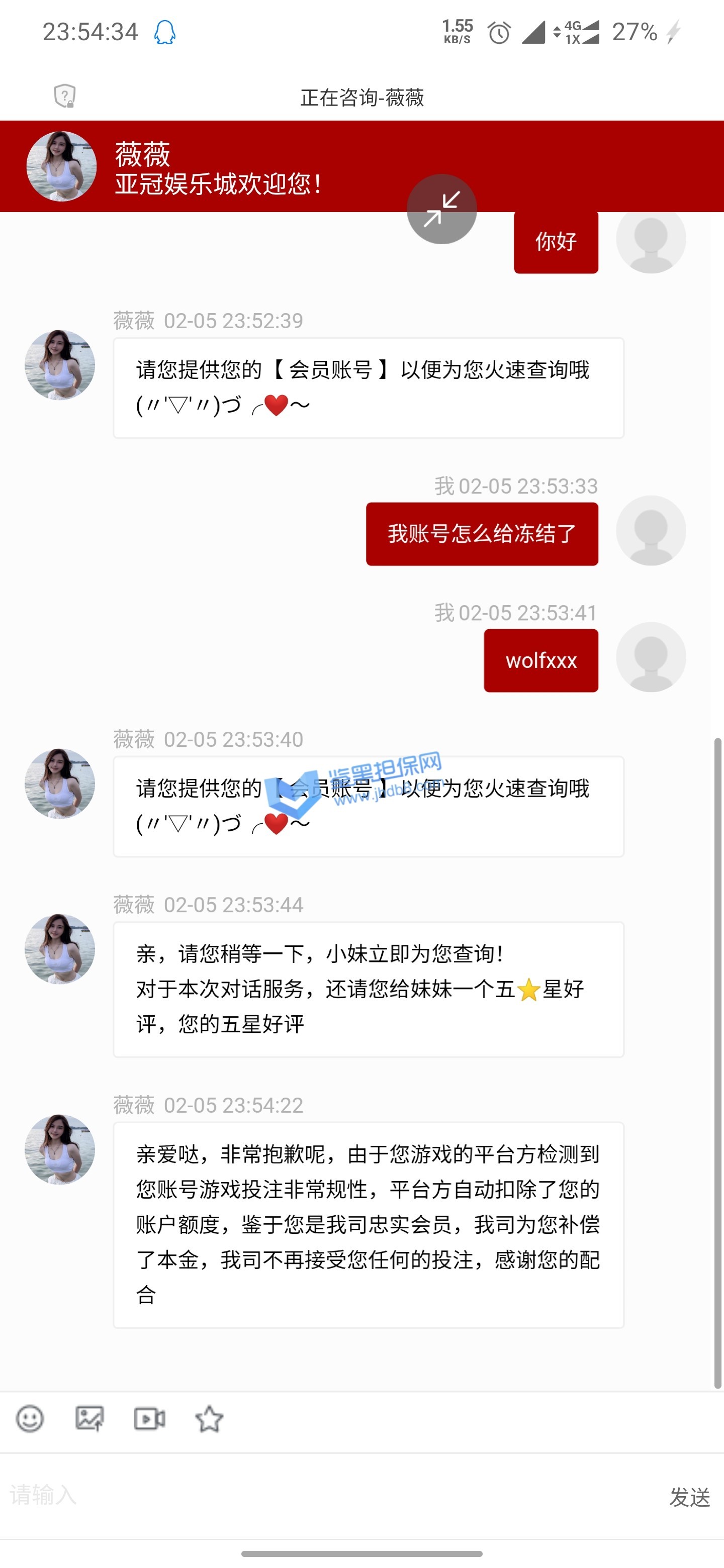This screenshot has width=724, height=1568.
Task: Rate the service with the star icon
Action: 209,1418
